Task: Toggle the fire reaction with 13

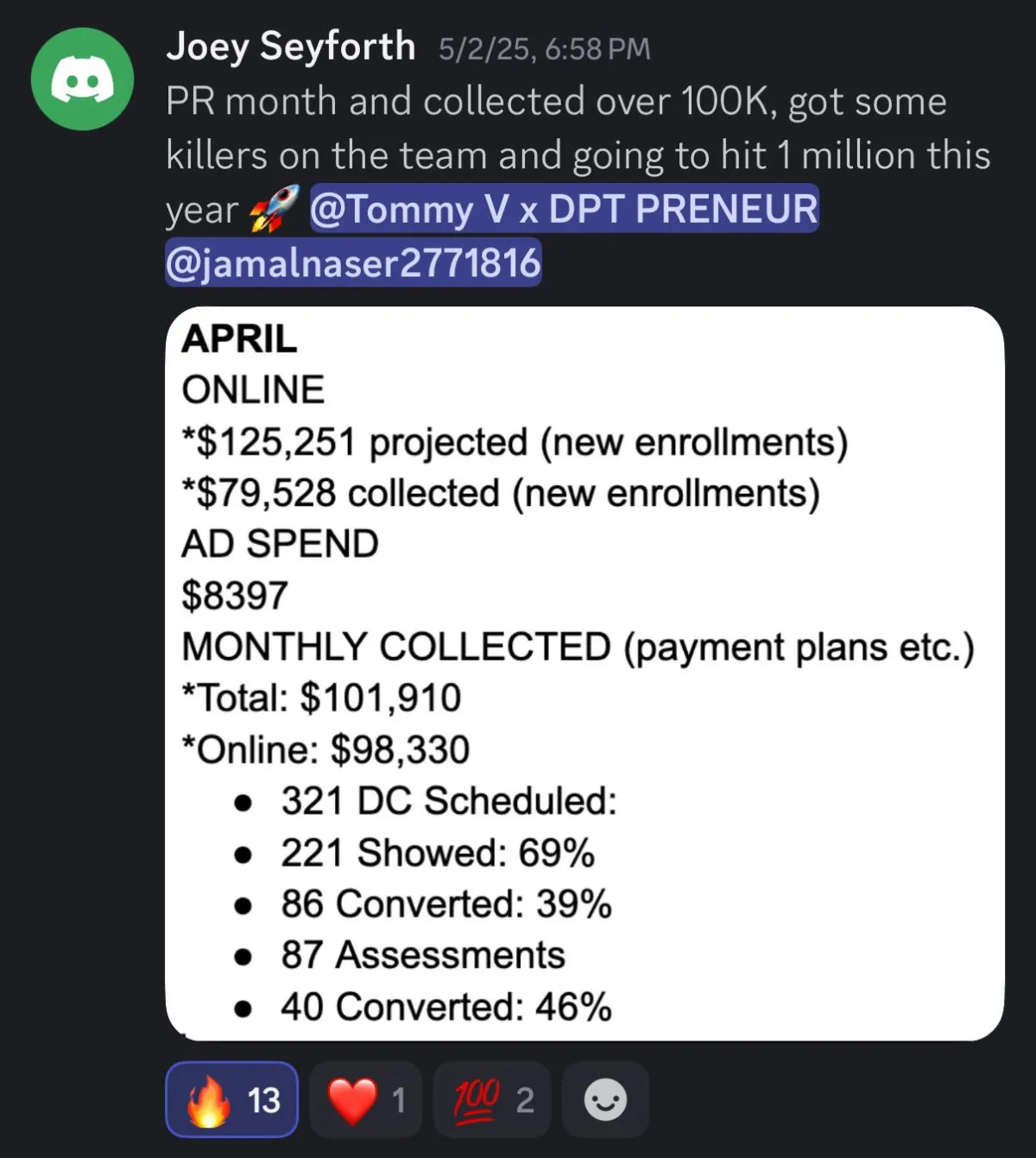Action: click(x=232, y=1100)
